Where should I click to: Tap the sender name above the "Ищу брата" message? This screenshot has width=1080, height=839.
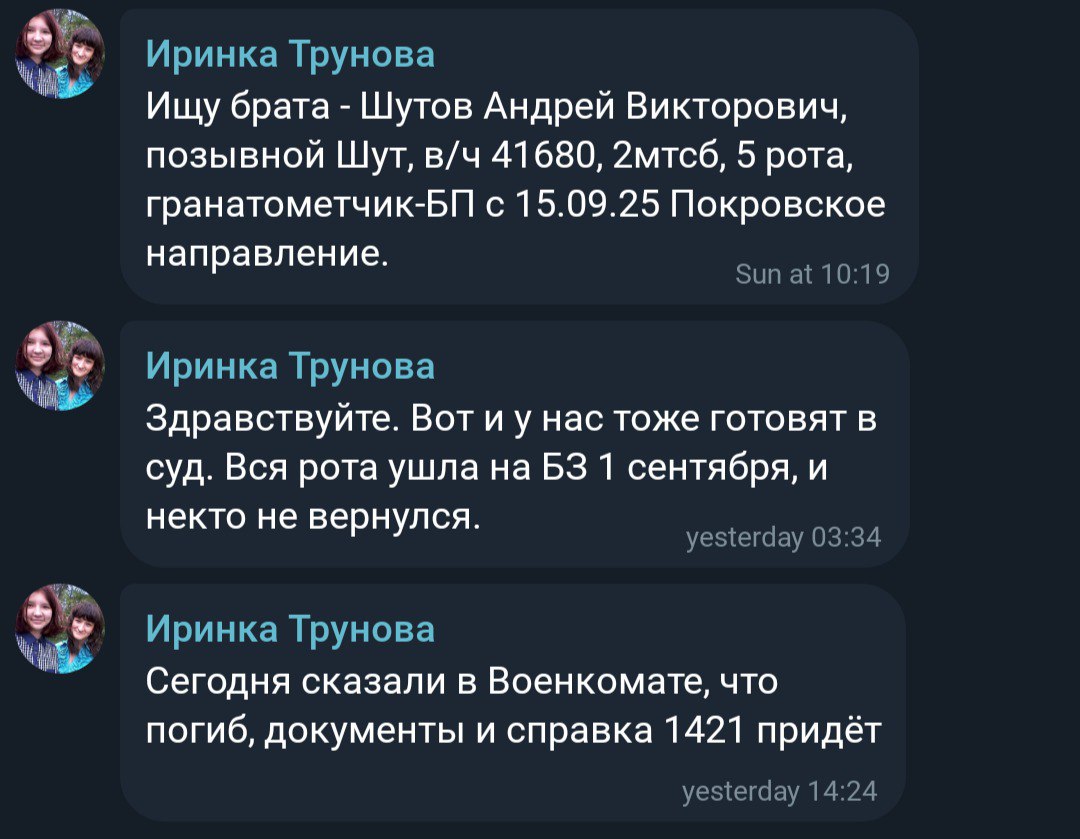pos(290,54)
